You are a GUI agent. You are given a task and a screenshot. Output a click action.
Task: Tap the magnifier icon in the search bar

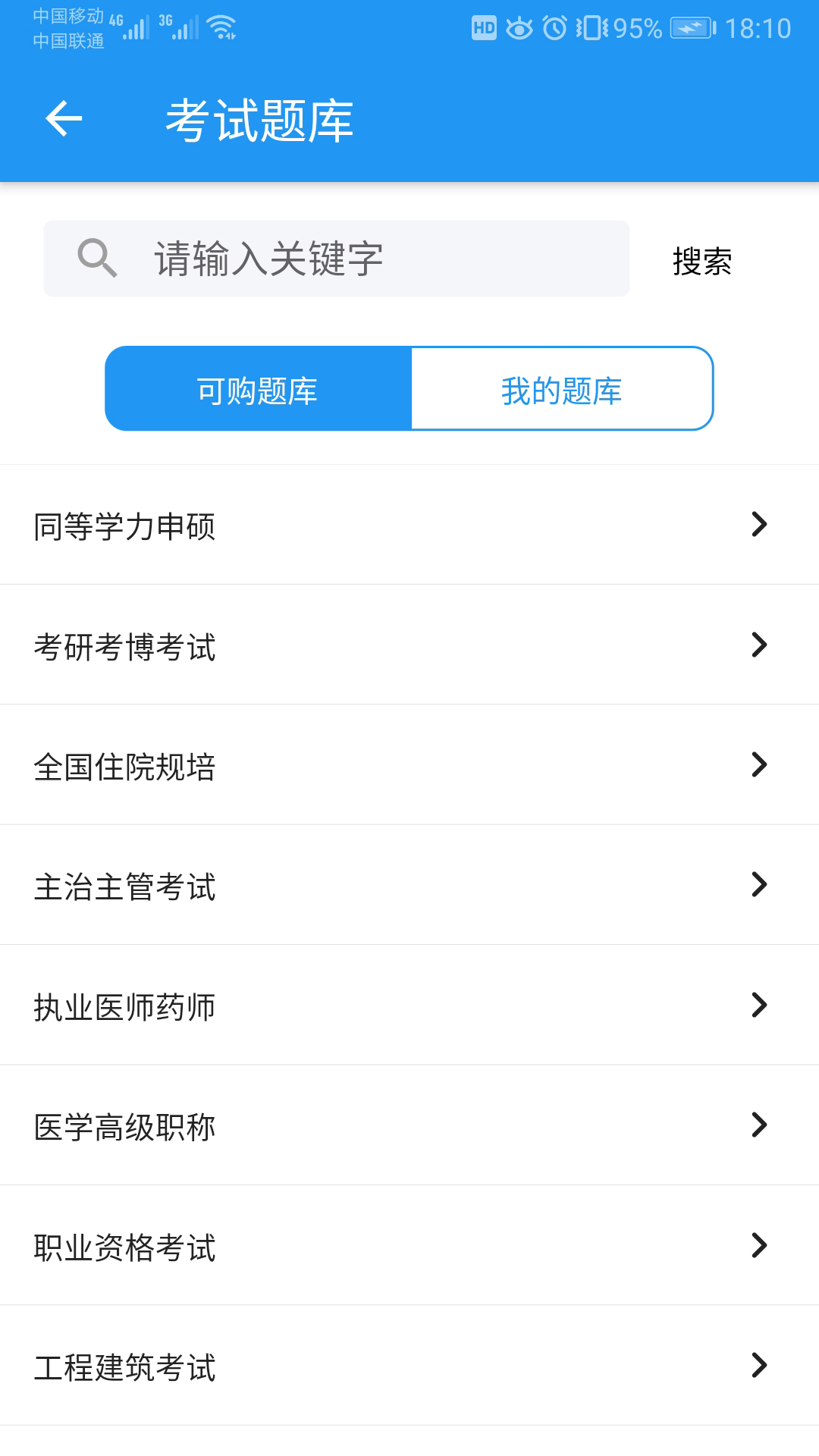click(99, 259)
